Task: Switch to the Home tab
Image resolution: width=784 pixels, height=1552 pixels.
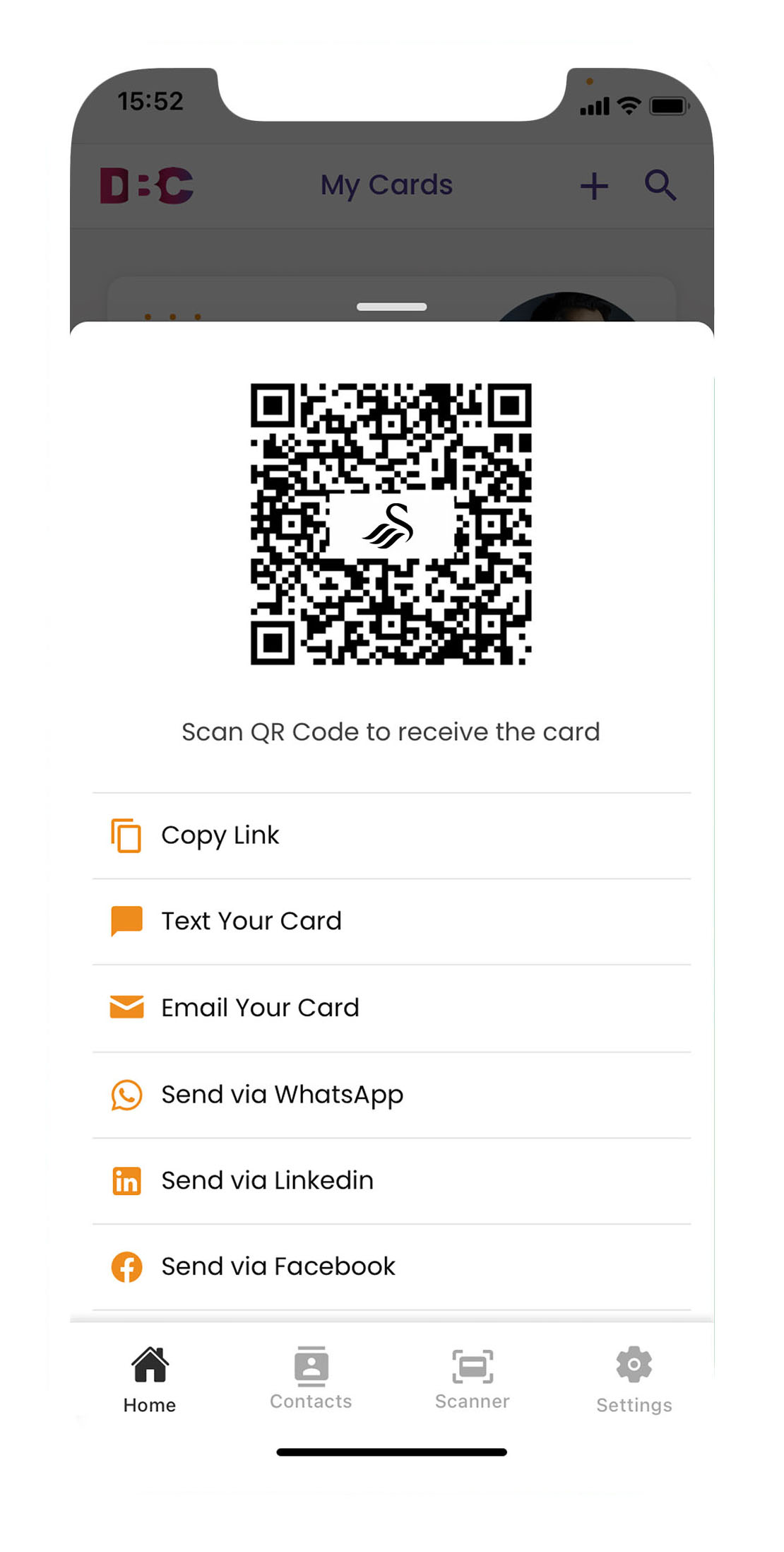Action: 148,1378
